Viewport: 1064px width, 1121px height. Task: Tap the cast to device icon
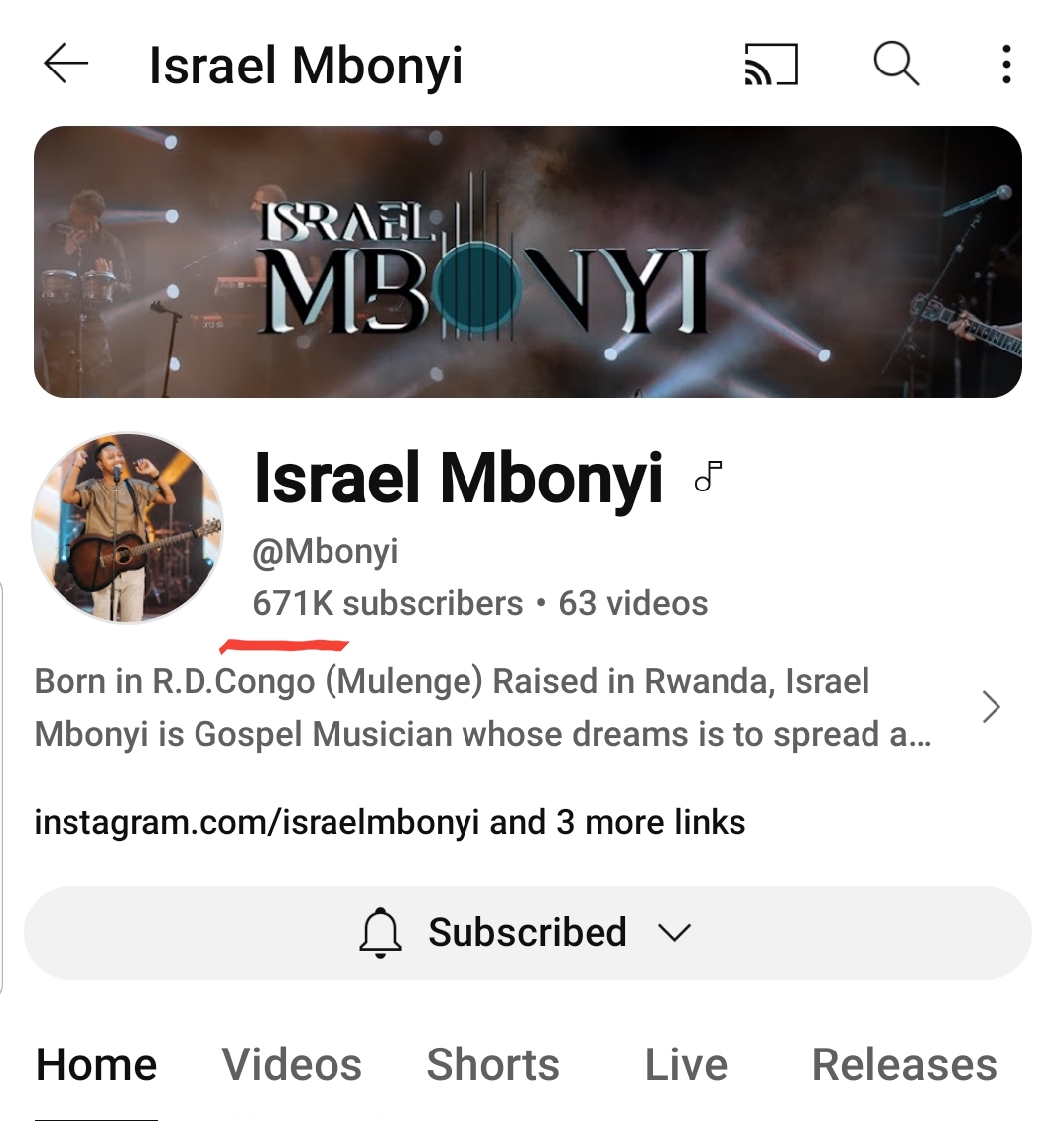pos(771,66)
